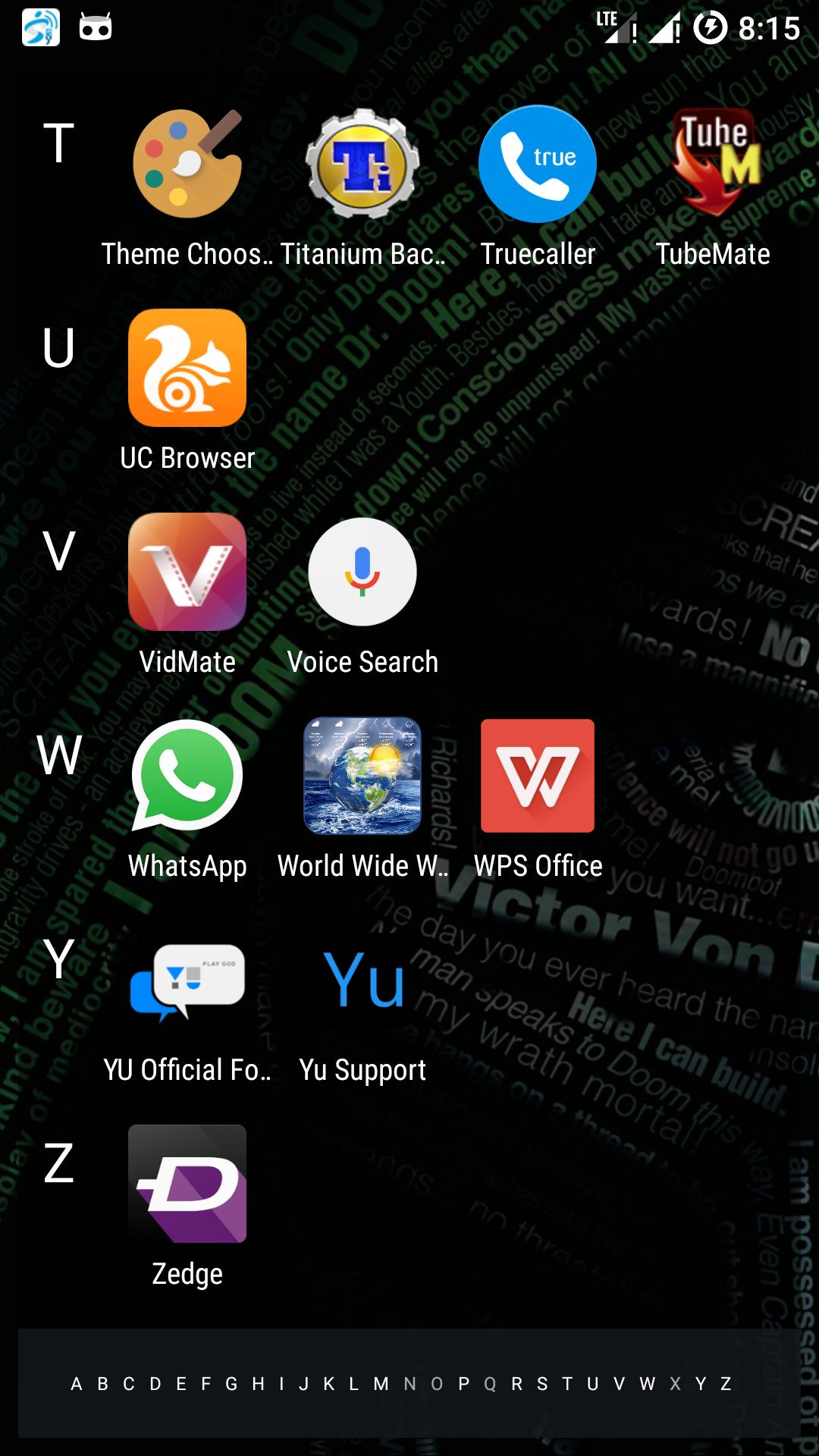The width and height of the screenshot is (819, 1456).
Task: Open YU Official Forum app
Action: point(187,981)
